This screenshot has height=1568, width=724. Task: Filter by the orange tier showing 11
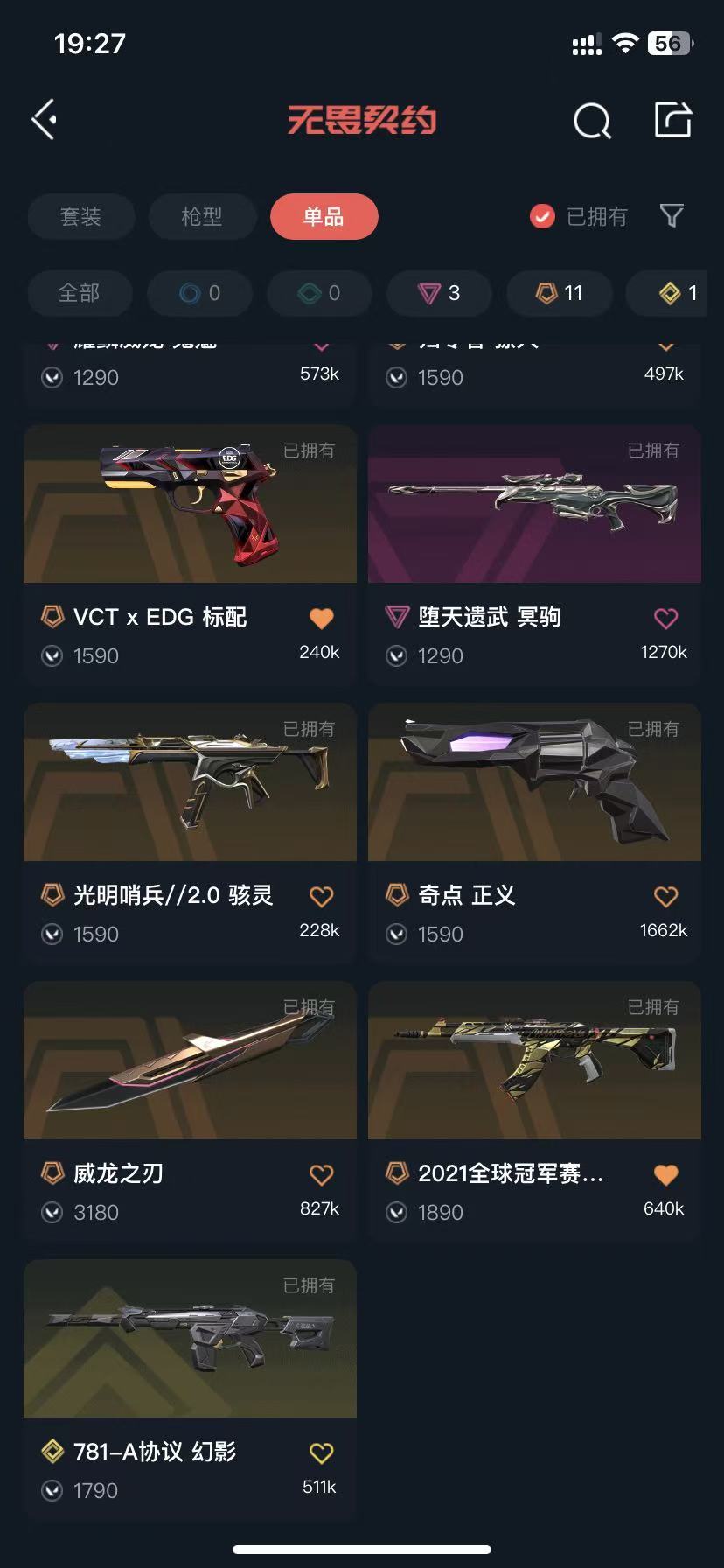560,293
